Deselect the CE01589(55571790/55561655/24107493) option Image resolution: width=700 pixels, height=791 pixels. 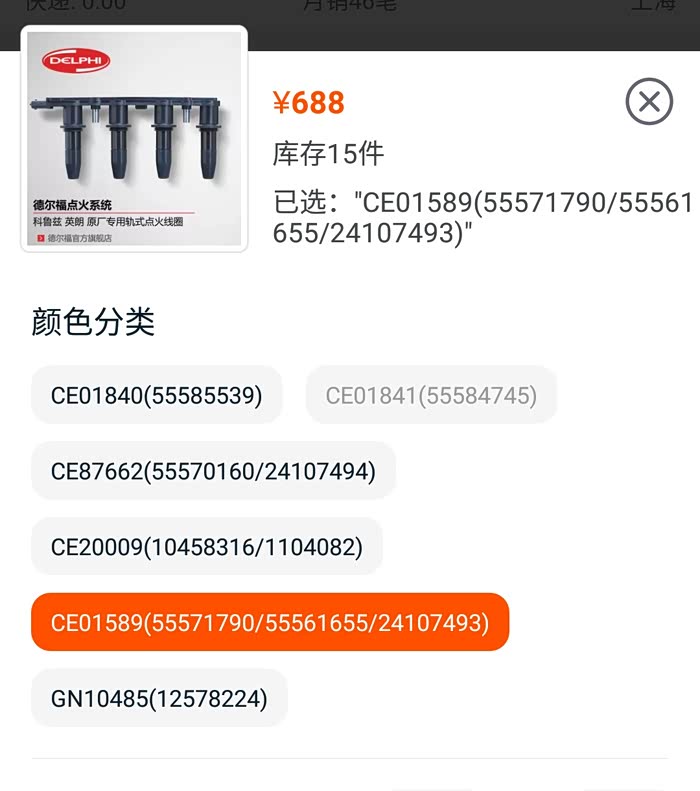point(270,622)
